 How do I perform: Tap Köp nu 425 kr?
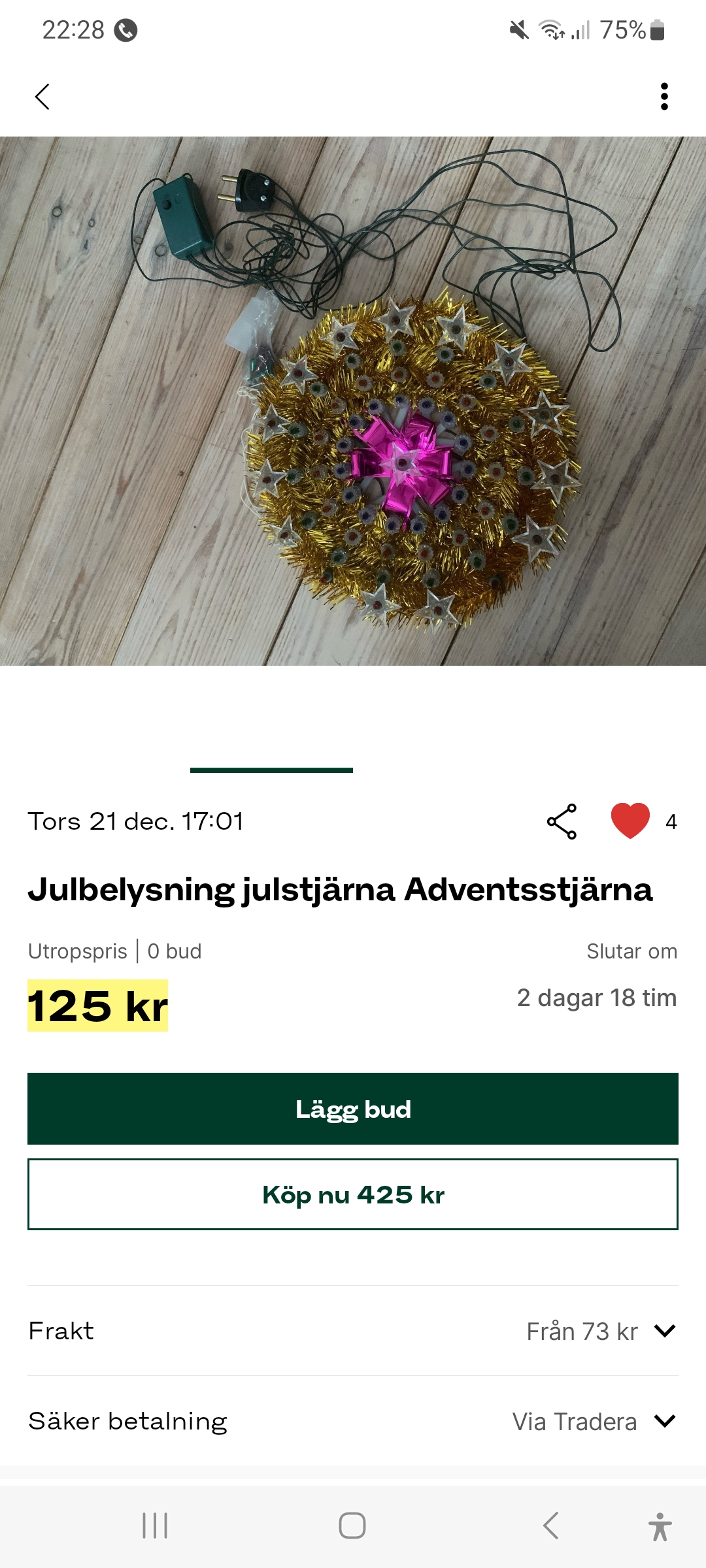(353, 1194)
